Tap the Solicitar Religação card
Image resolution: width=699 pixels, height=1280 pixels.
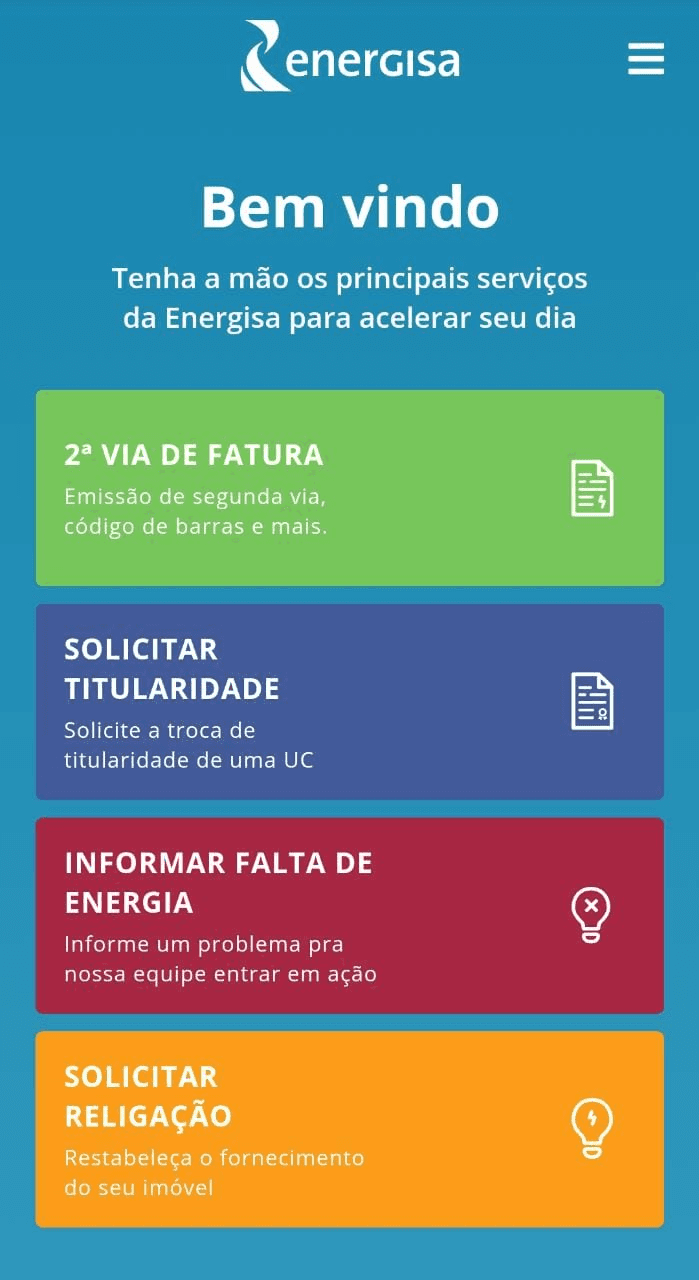click(349, 1129)
